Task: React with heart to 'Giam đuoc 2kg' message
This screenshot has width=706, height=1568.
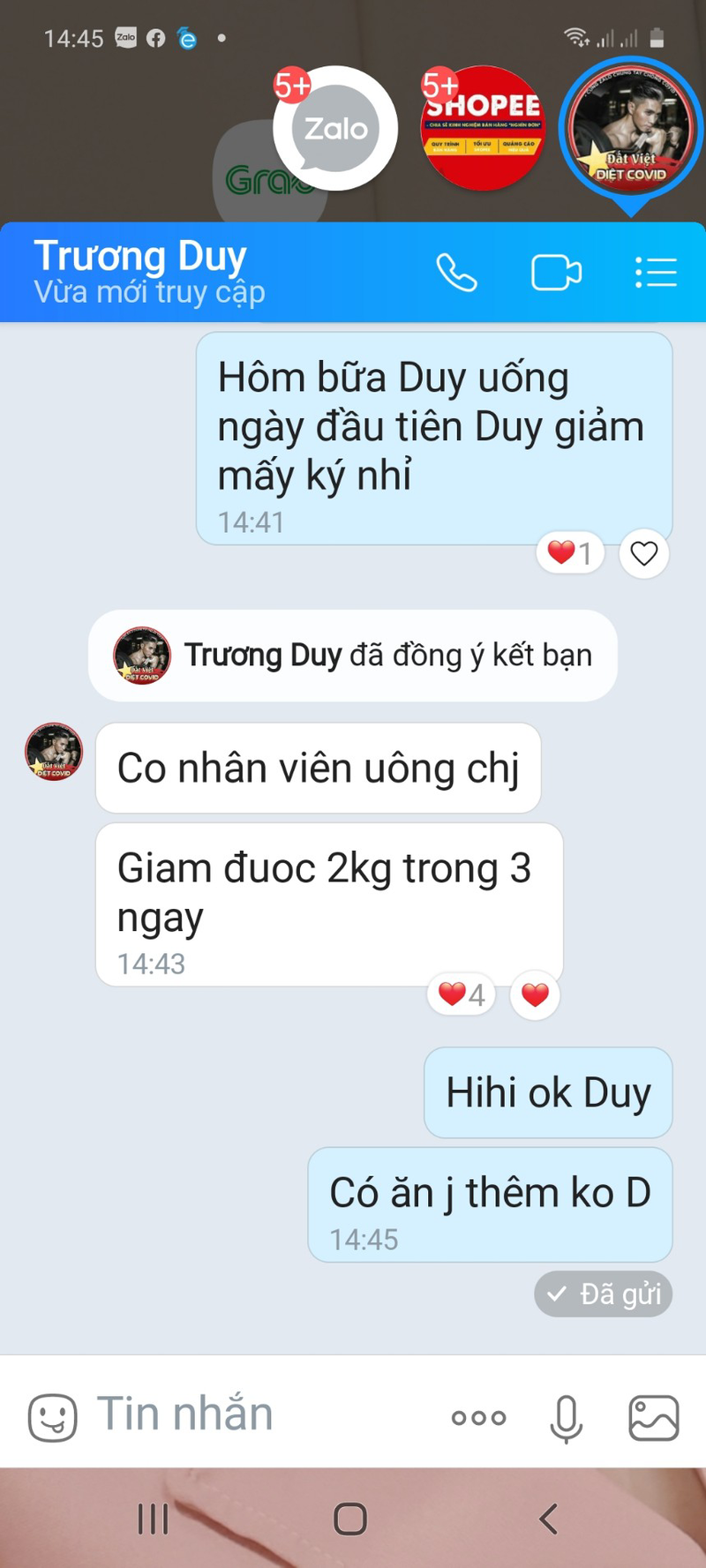Action: [x=535, y=995]
